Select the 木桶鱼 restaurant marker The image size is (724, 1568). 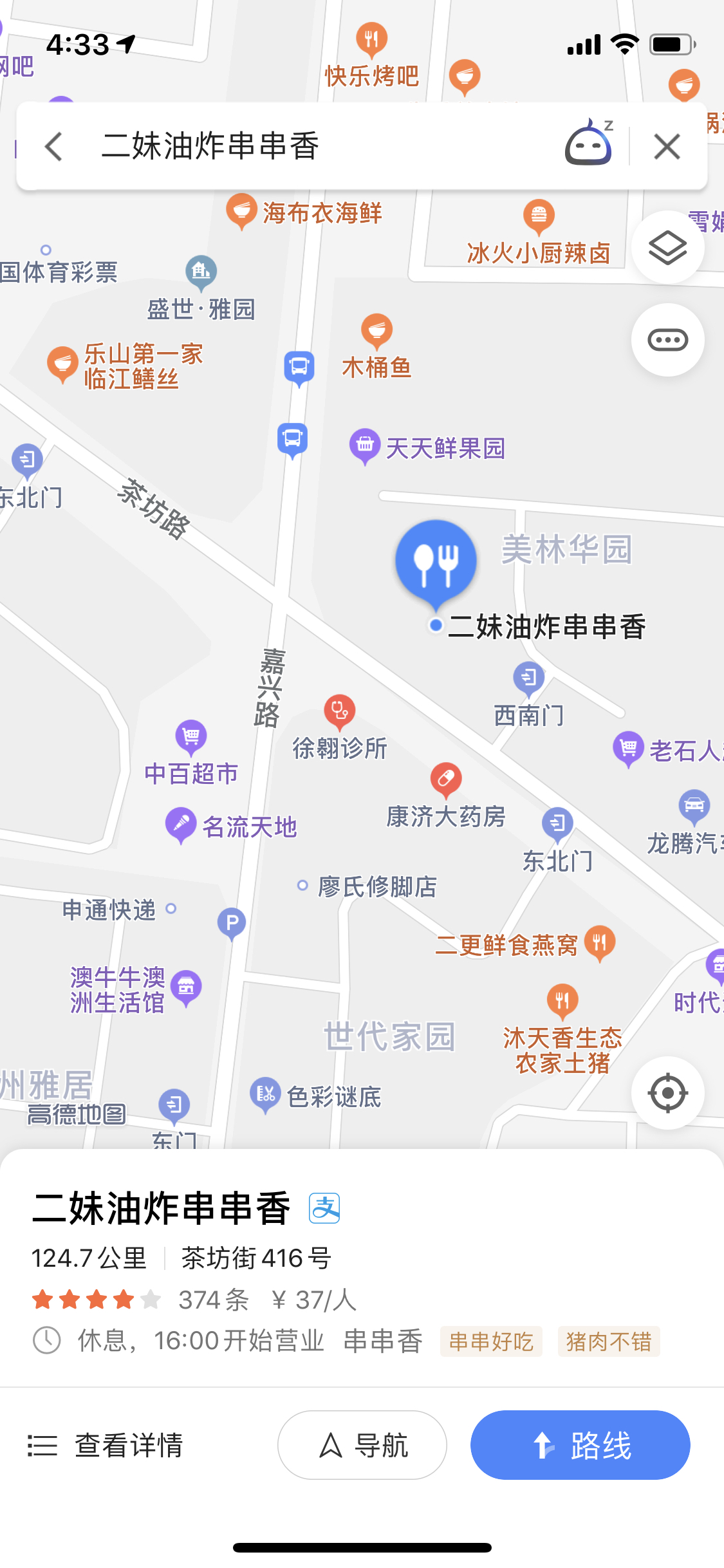coord(377,331)
